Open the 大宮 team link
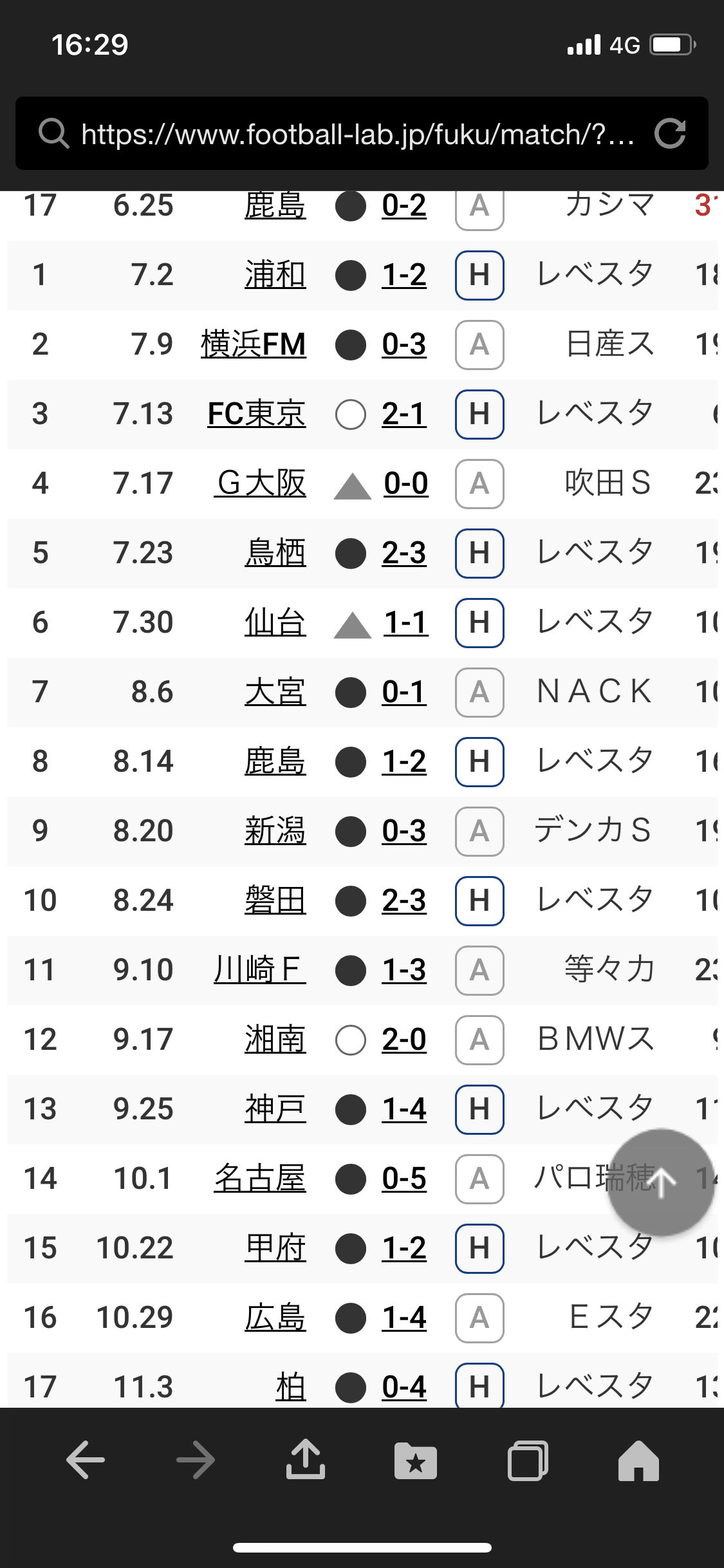 pyautogui.click(x=275, y=692)
